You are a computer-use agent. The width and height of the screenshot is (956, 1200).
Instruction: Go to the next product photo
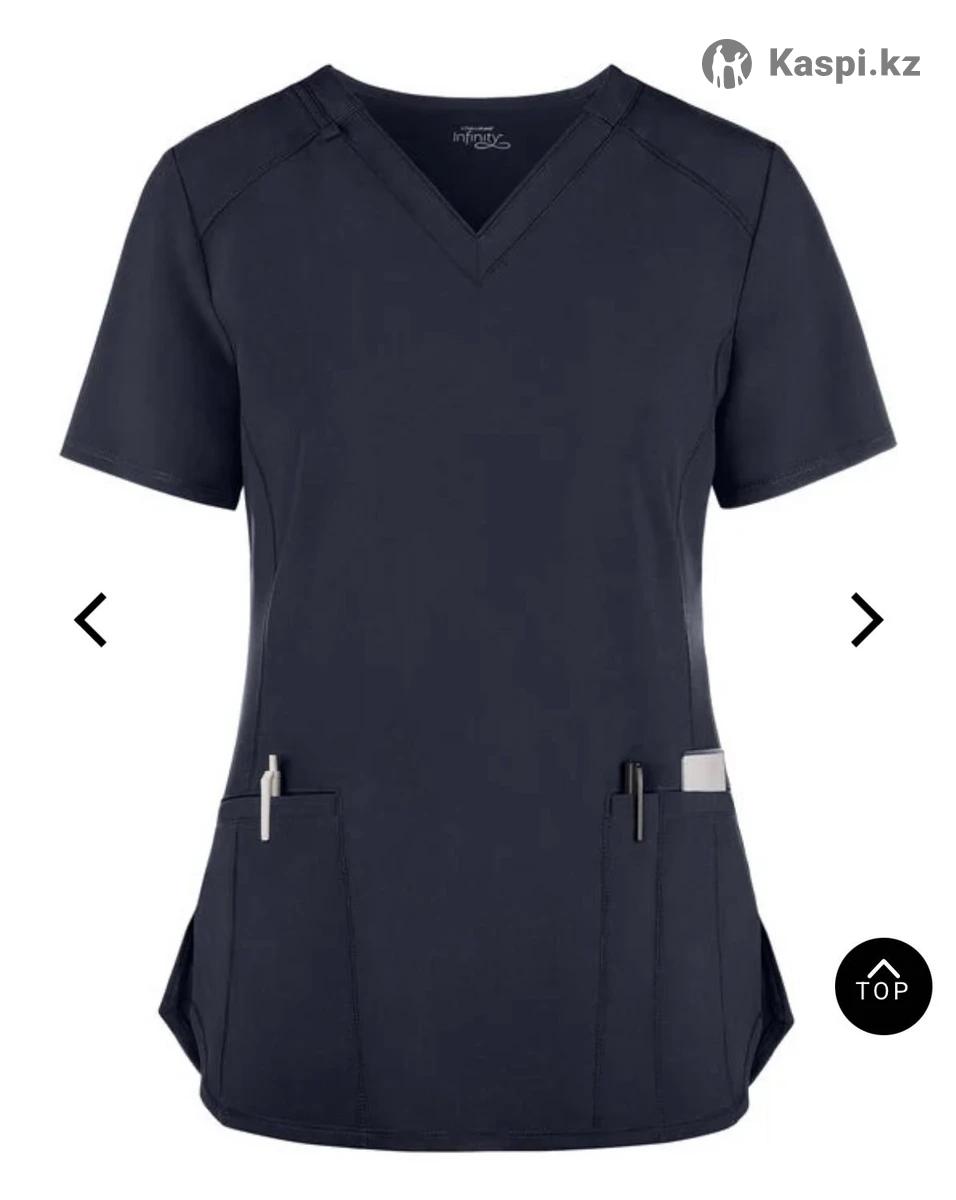(866, 620)
